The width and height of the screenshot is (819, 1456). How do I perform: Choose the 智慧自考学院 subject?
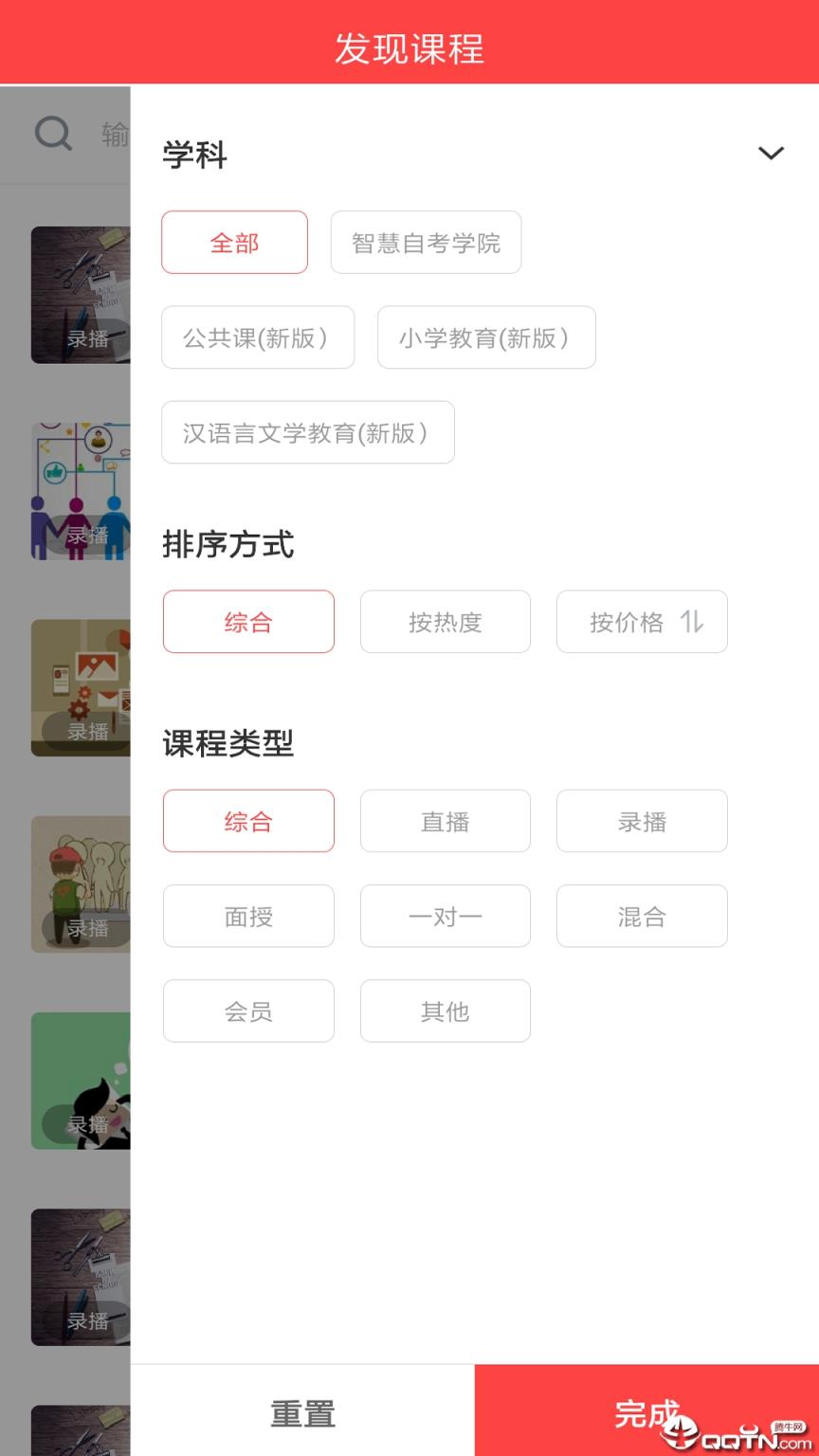click(426, 242)
